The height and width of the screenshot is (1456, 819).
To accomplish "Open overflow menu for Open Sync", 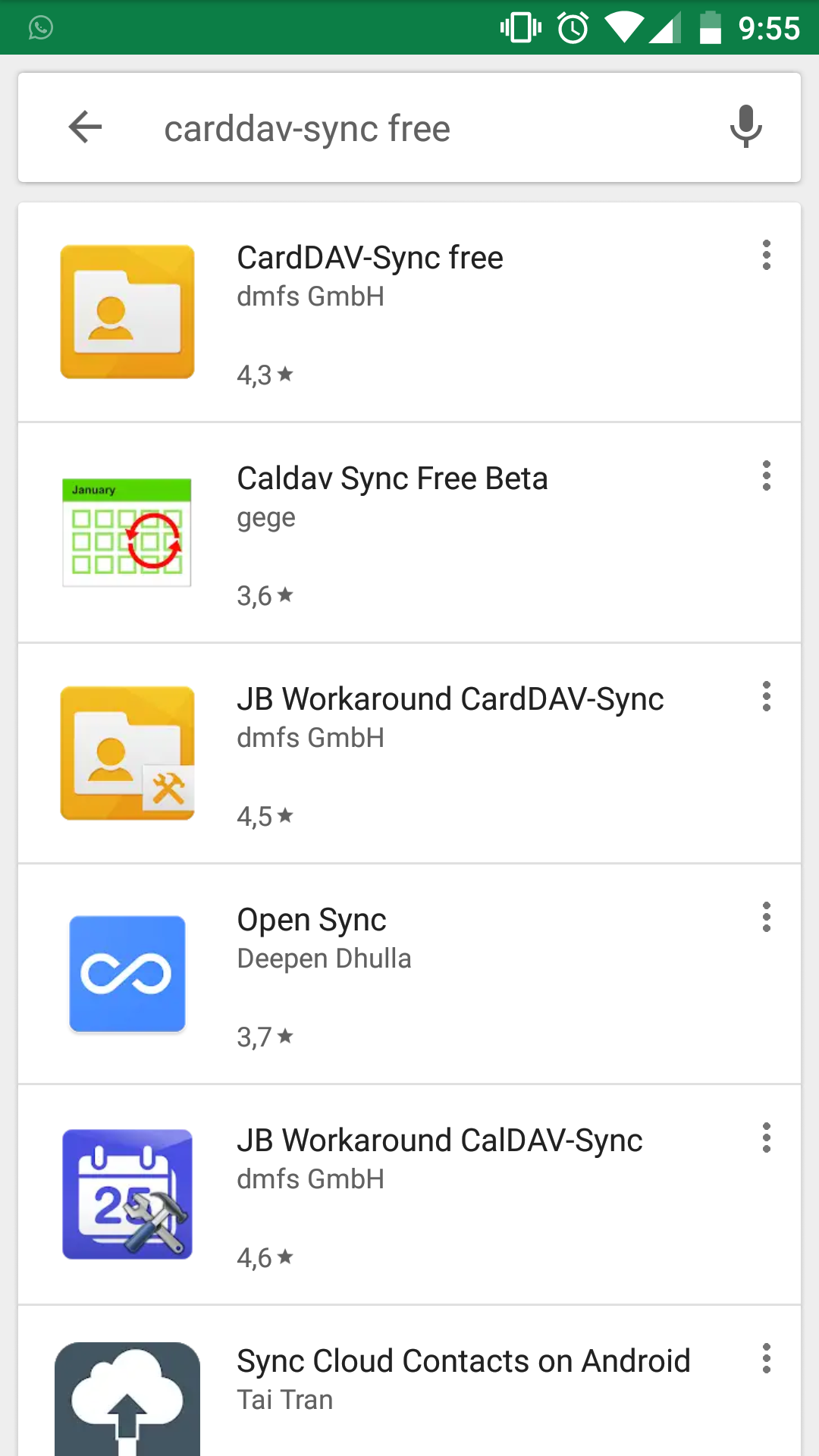I will [x=767, y=918].
